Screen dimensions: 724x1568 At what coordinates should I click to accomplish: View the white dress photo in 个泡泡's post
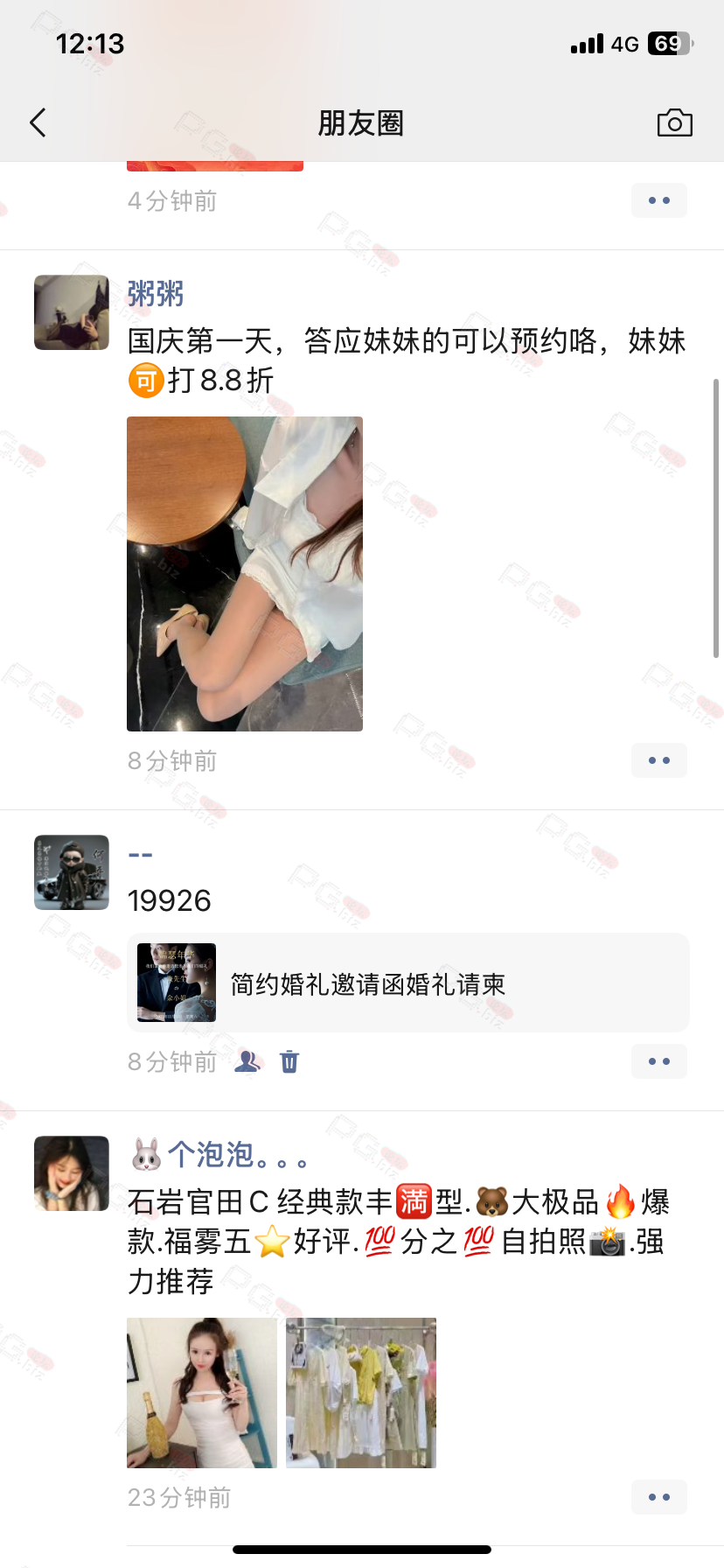[202, 1393]
